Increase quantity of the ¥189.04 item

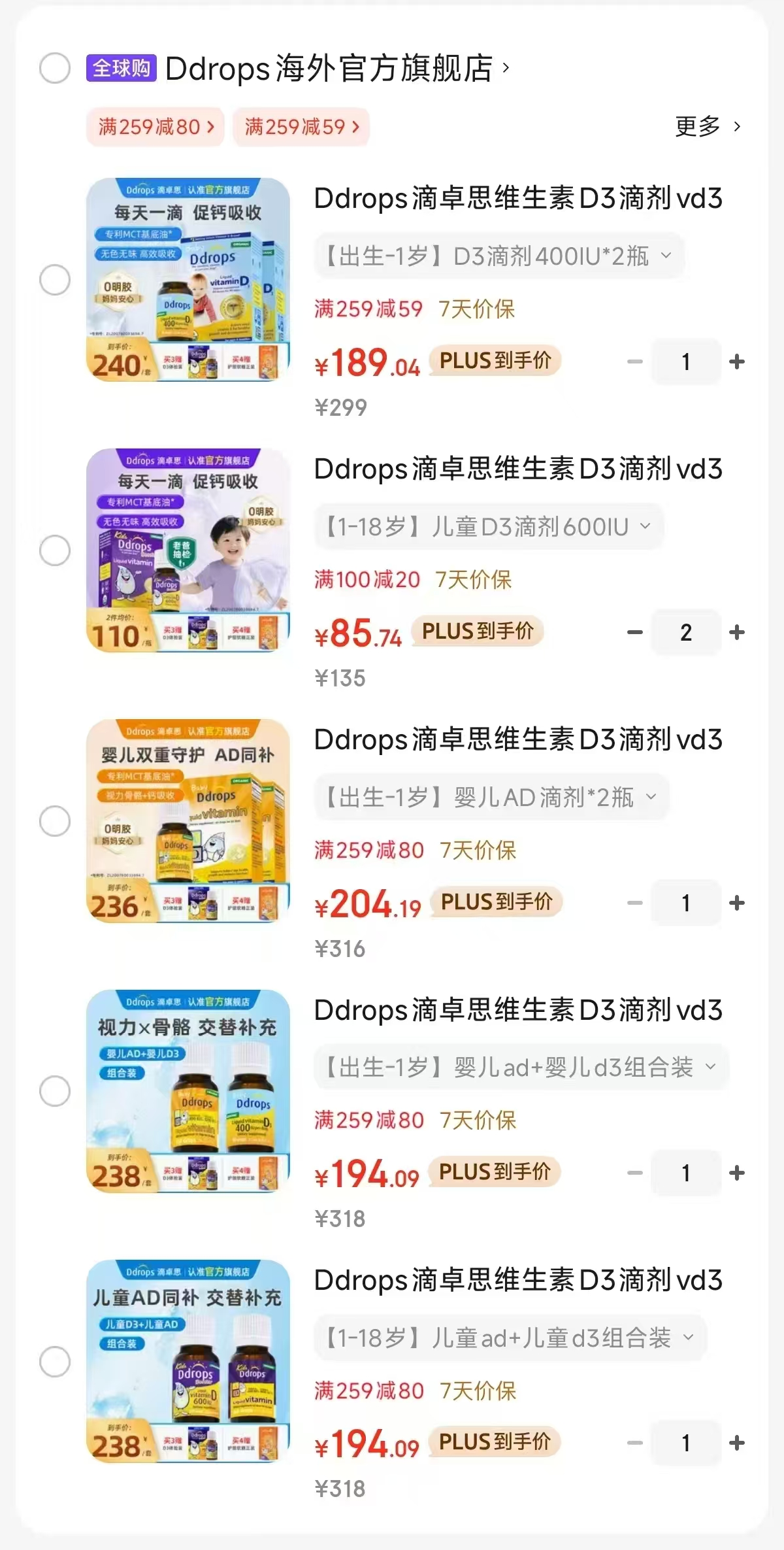coord(737,362)
